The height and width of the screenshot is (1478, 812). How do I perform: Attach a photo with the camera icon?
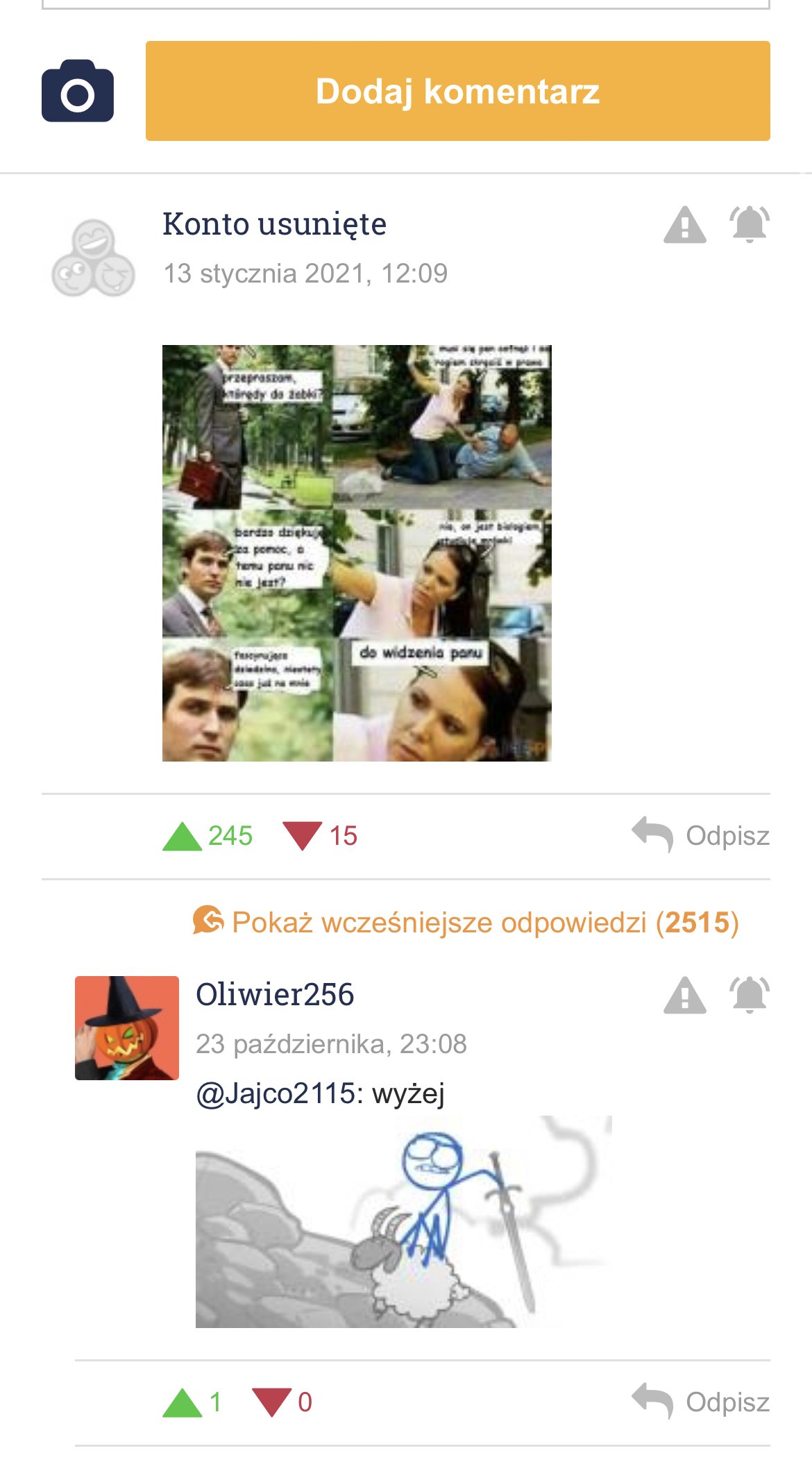(x=78, y=91)
